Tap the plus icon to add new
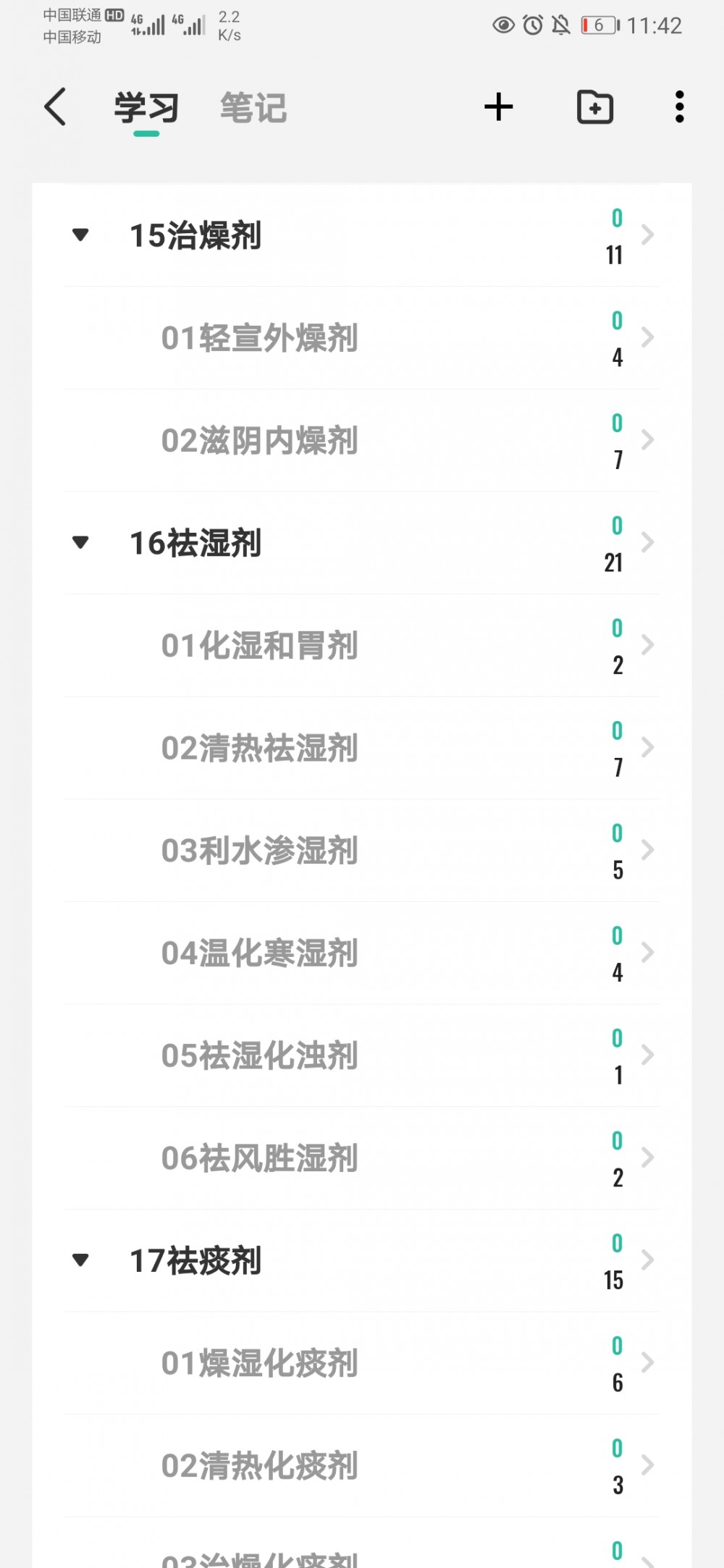 (498, 107)
